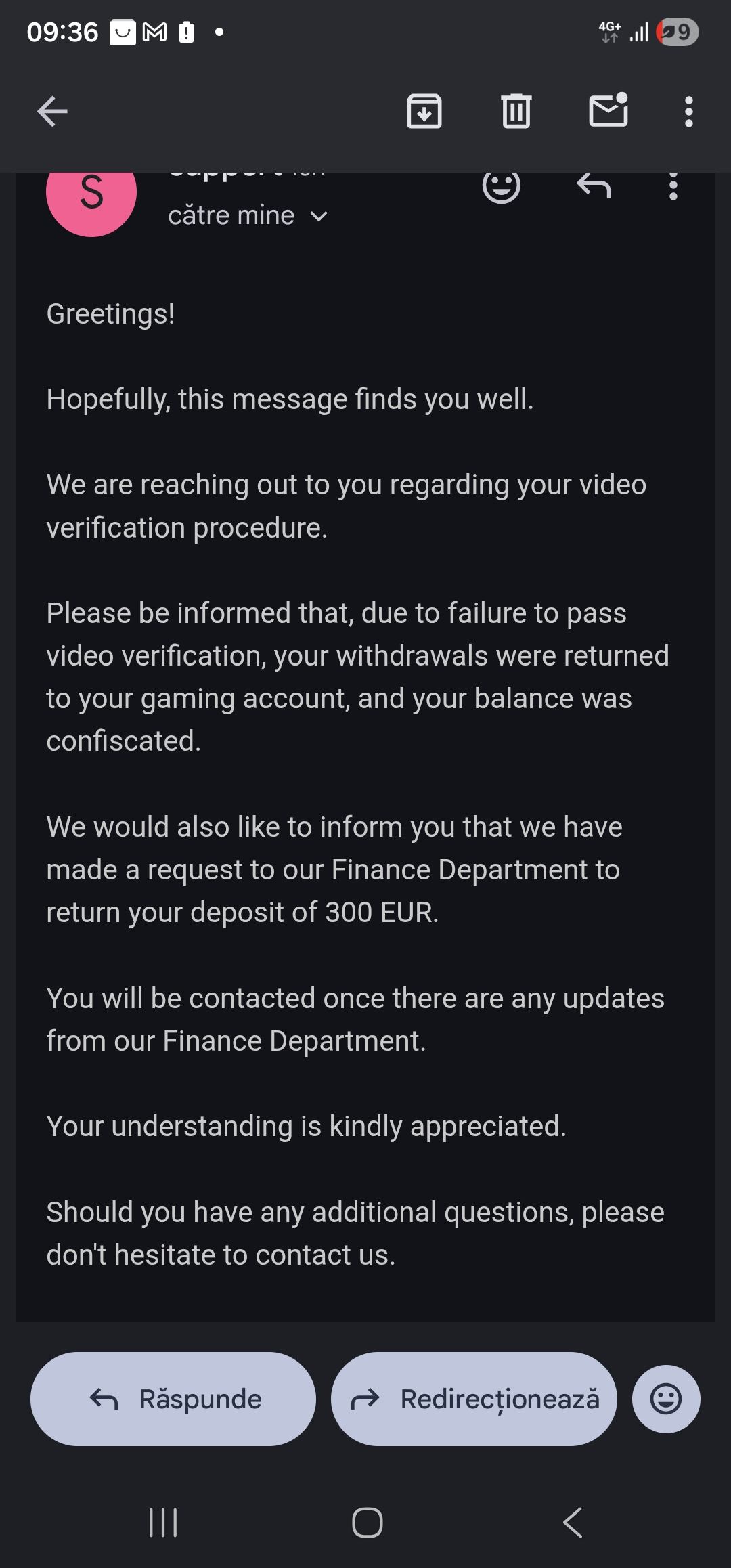Go back to the inbox
Image resolution: width=731 pixels, height=1568 pixels.
[x=52, y=112]
